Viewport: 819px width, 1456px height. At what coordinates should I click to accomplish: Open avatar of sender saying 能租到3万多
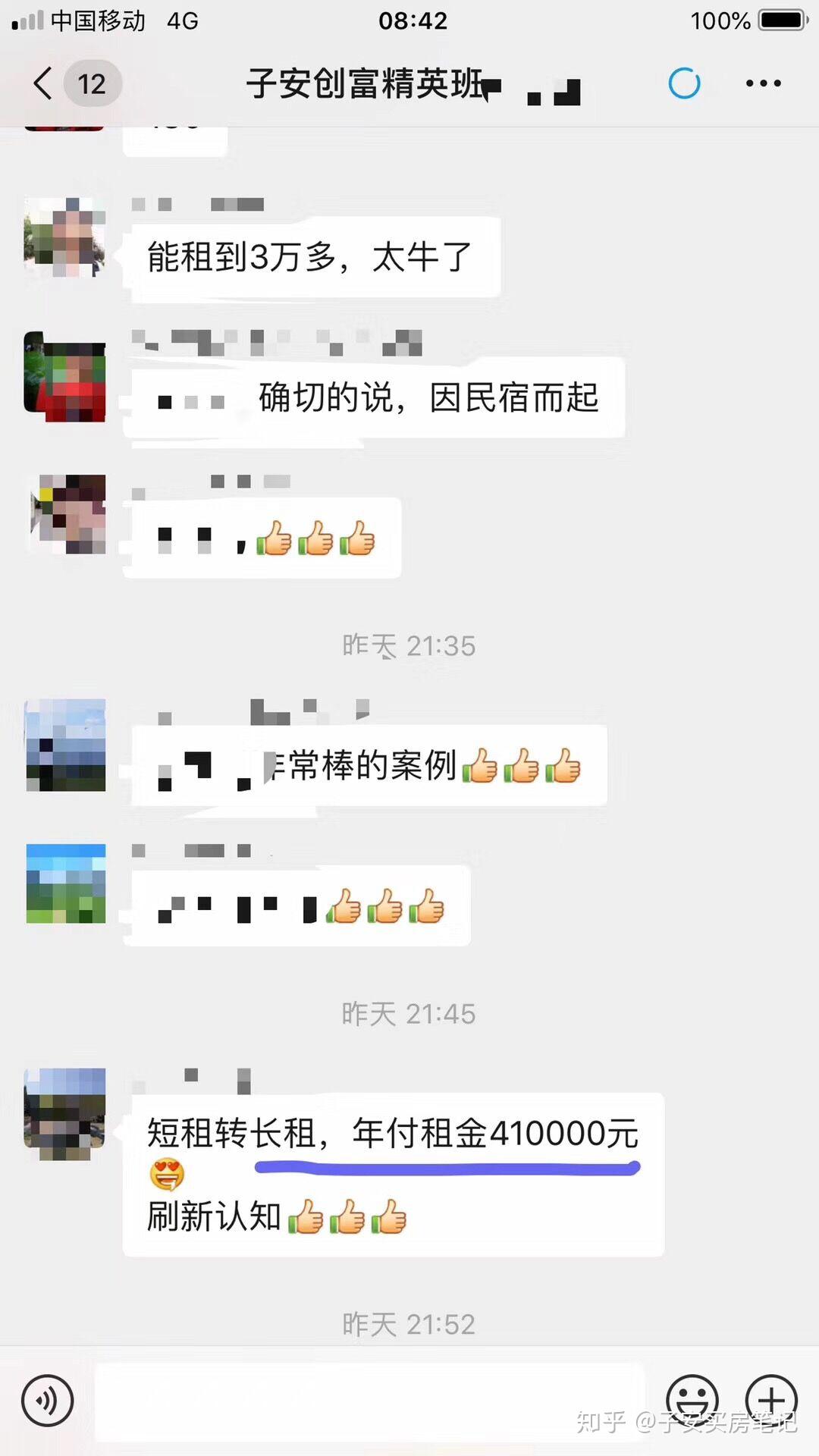click(x=65, y=237)
